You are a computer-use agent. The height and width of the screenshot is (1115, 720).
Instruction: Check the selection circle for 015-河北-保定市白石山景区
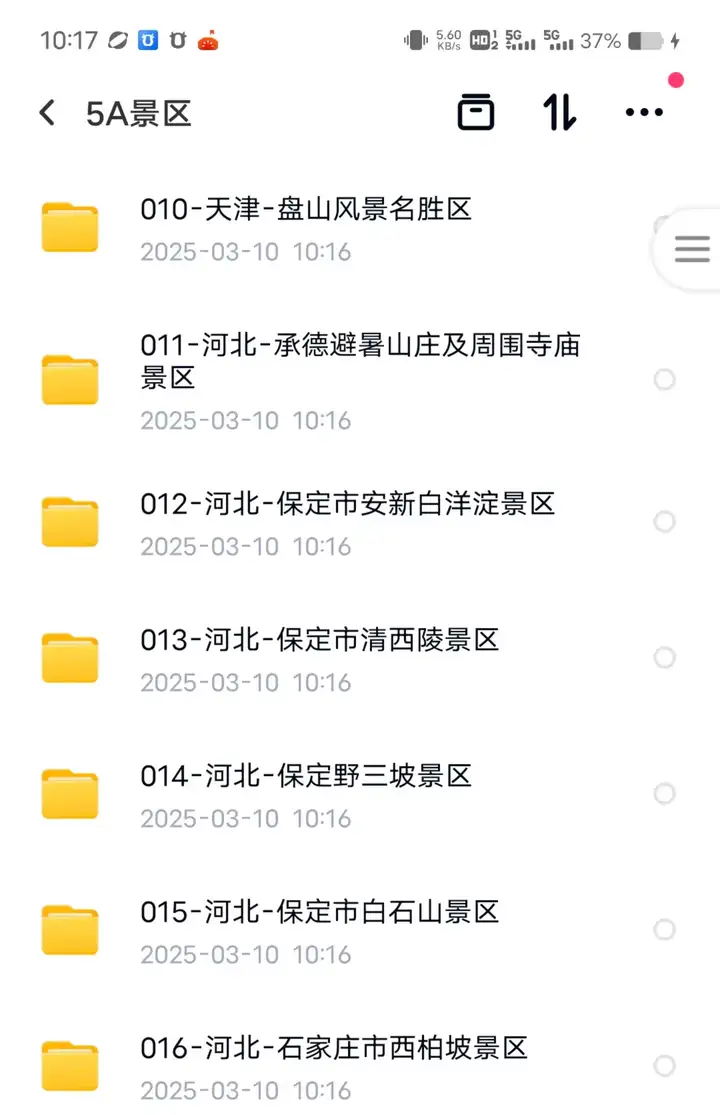coord(664,929)
